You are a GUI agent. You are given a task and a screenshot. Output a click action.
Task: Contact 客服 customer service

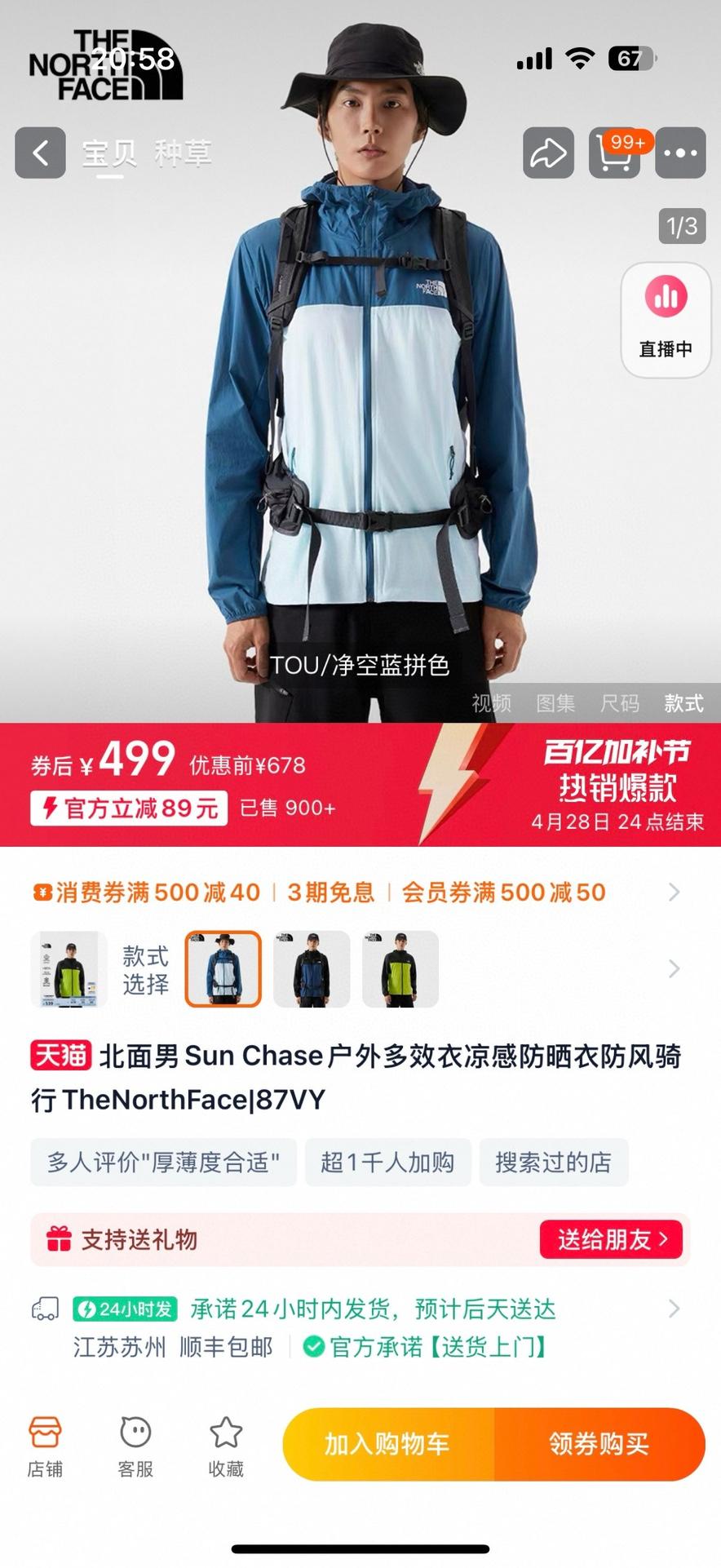point(135,1446)
